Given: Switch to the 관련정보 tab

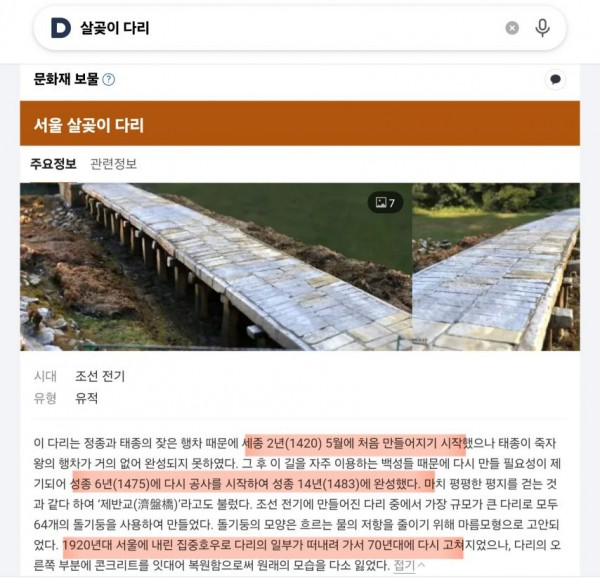Looking at the screenshot, I should 113,163.
